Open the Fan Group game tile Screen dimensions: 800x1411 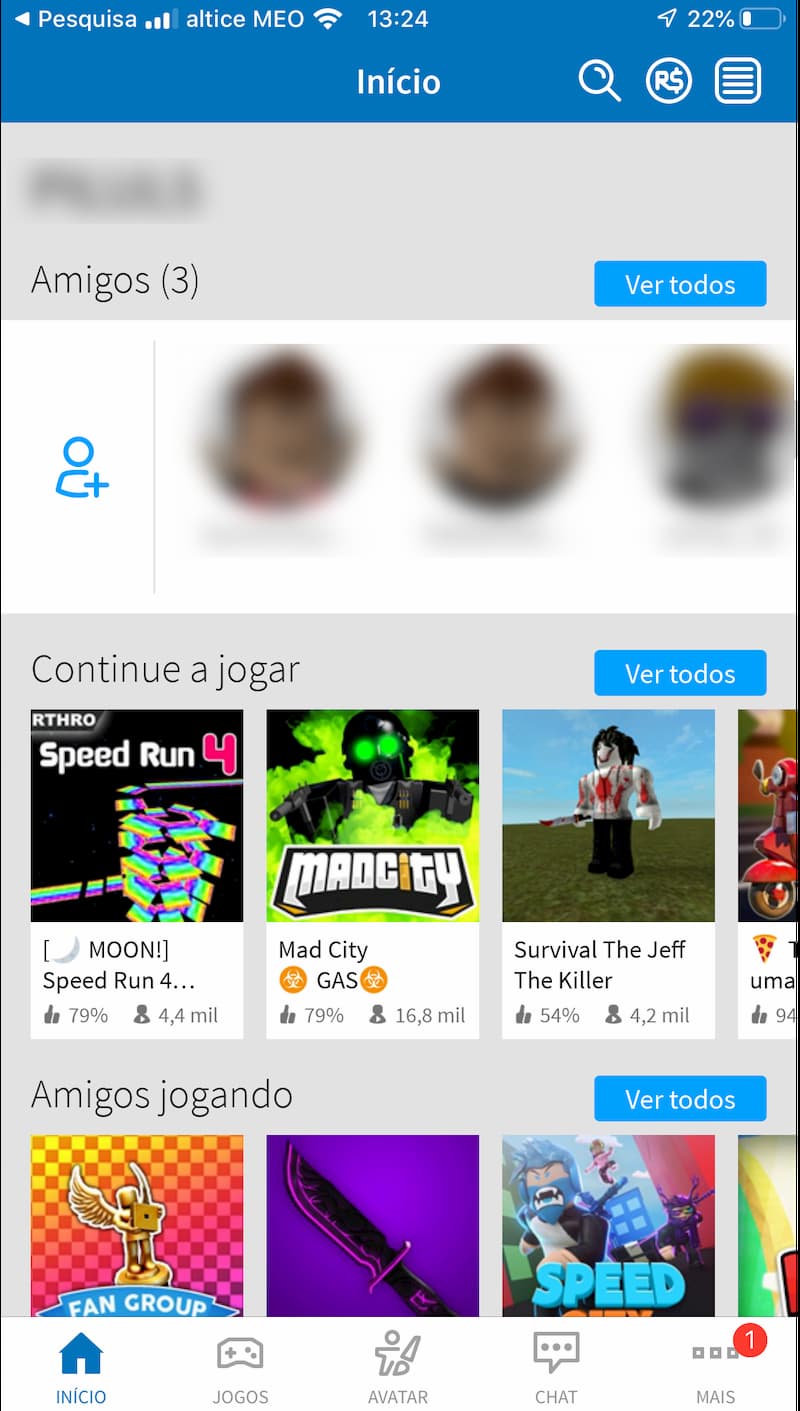[137, 1225]
